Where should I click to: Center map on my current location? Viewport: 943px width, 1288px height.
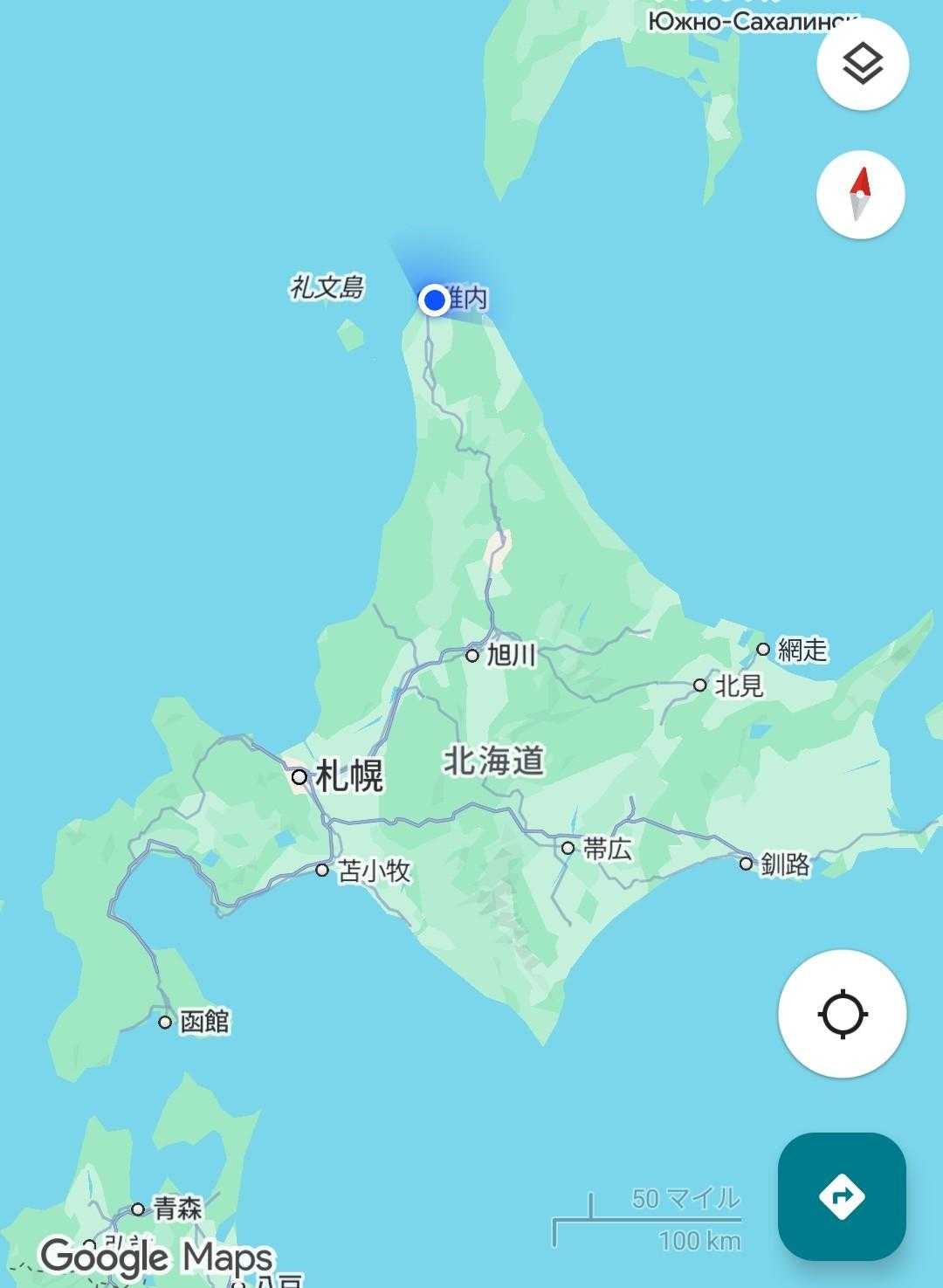point(843,1015)
